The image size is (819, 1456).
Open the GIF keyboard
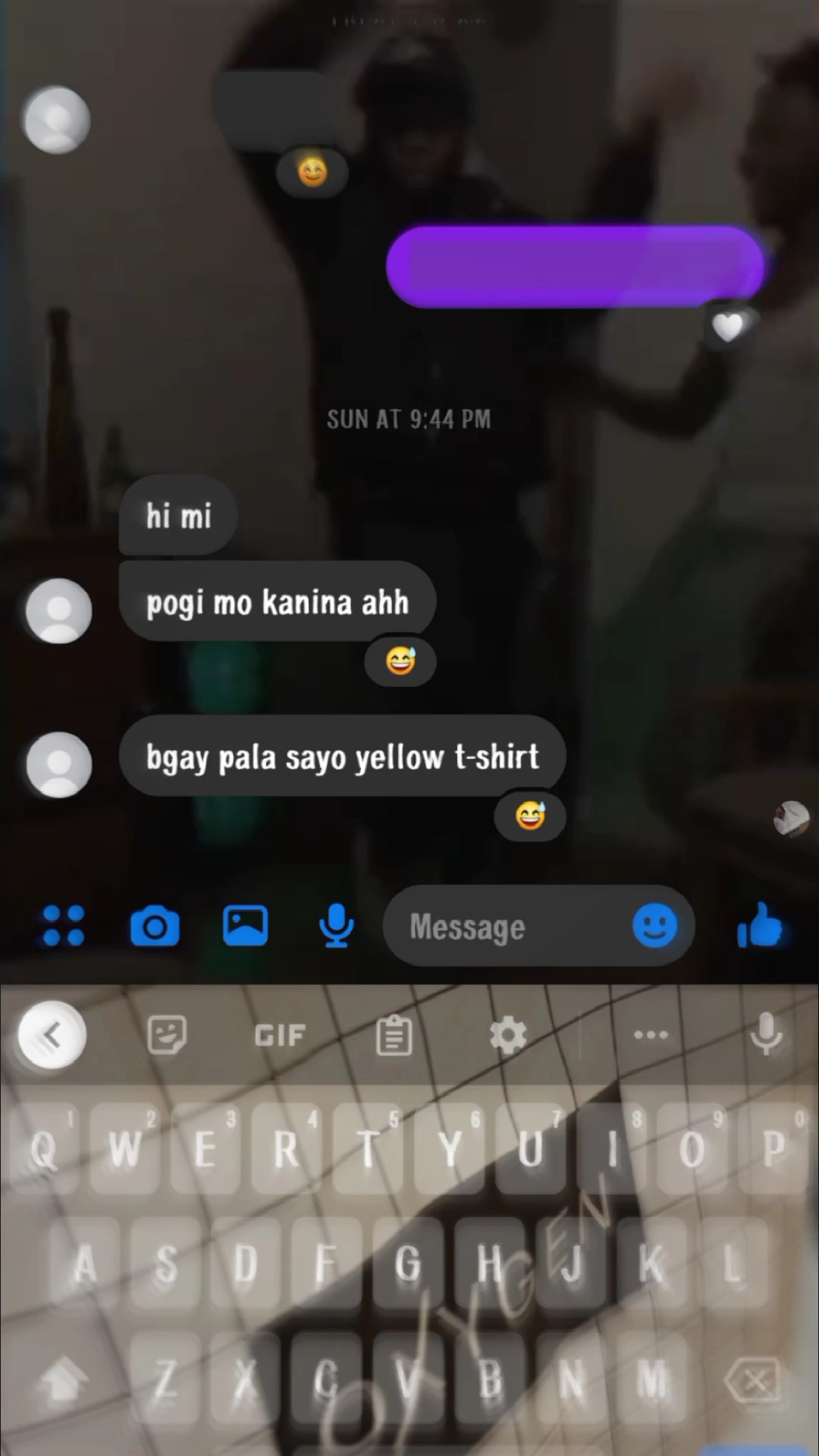click(280, 1035)
